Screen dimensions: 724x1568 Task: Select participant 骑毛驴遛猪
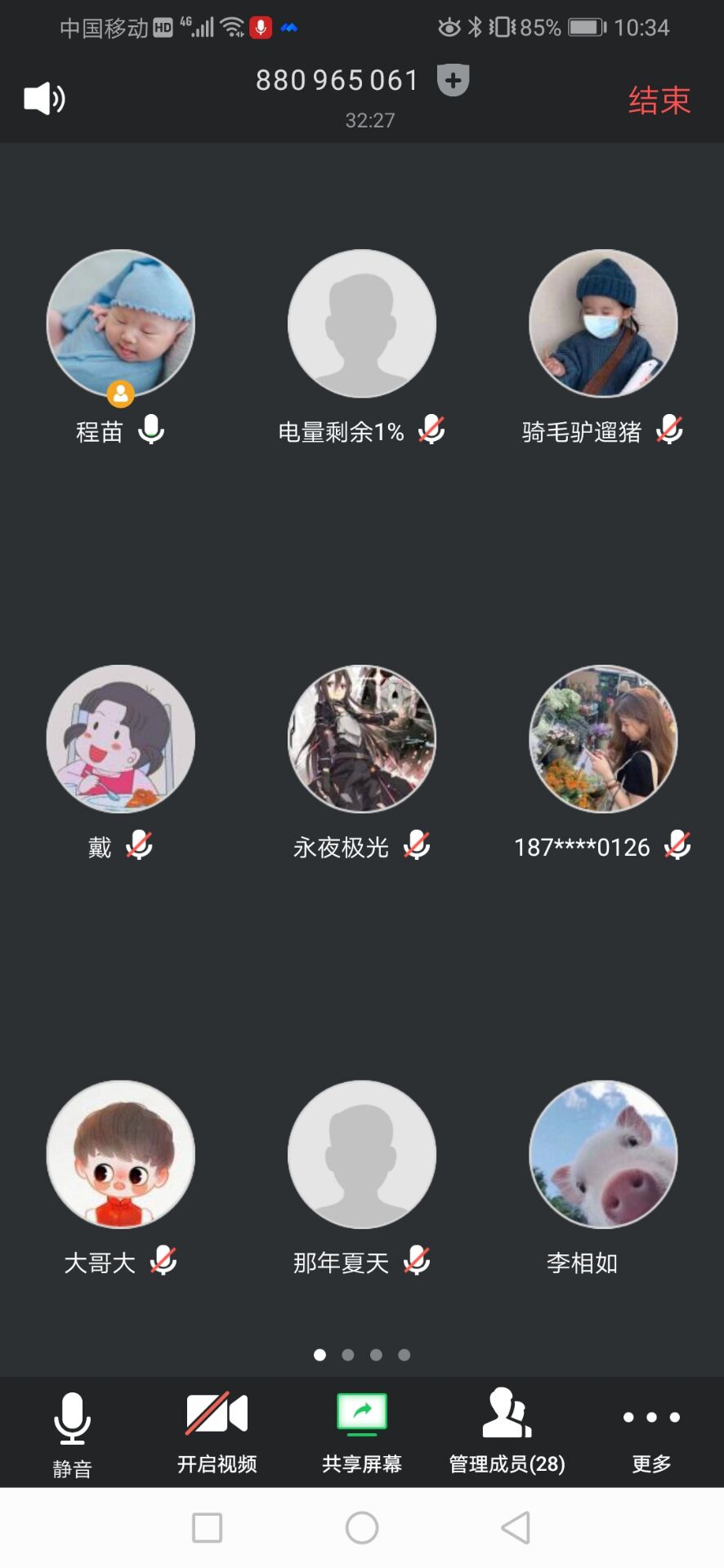coord(603,323)
